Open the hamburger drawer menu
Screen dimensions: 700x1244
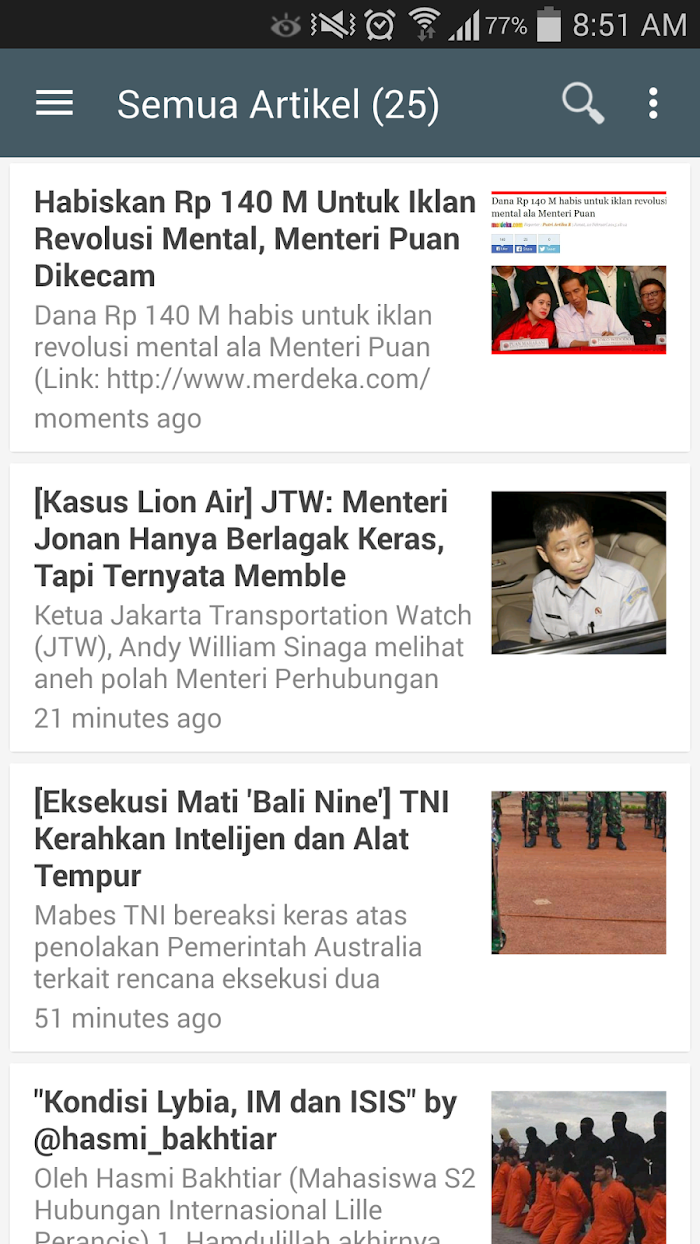pyautogui.click(x=54, y=103)
